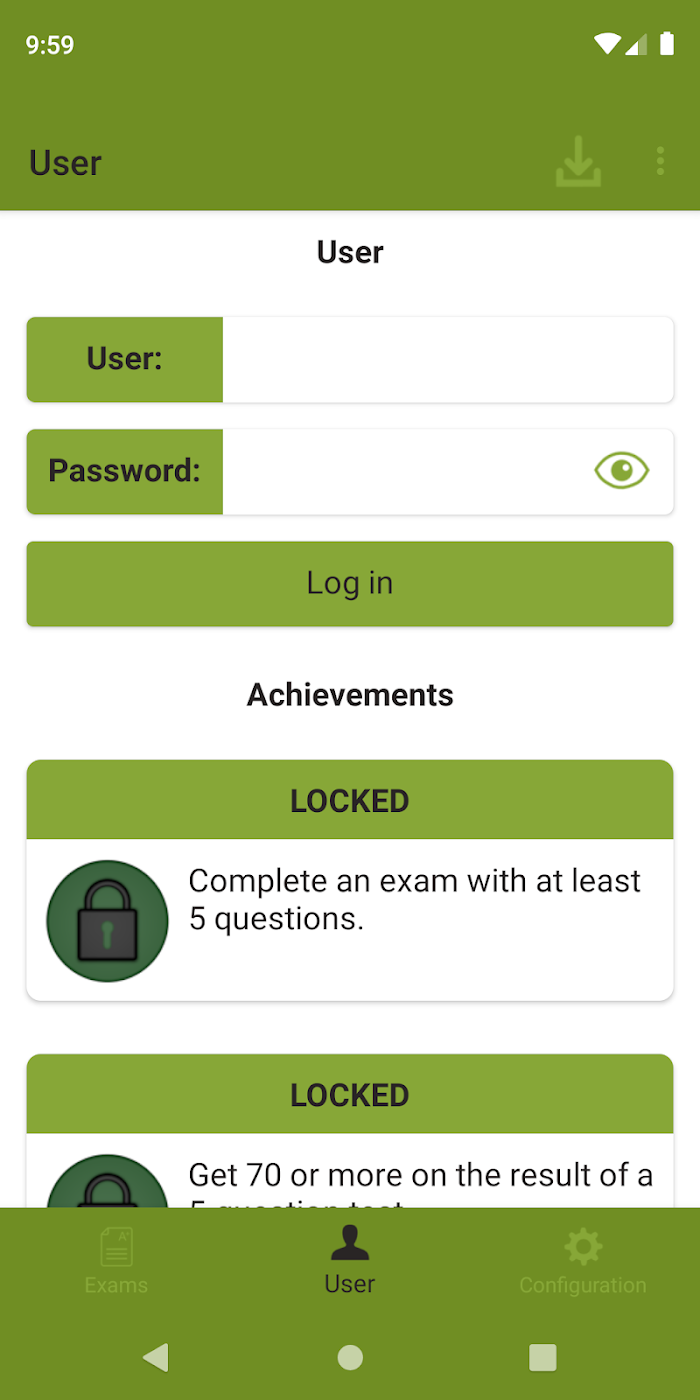Go to the Configuration tab

(583, 1262)
